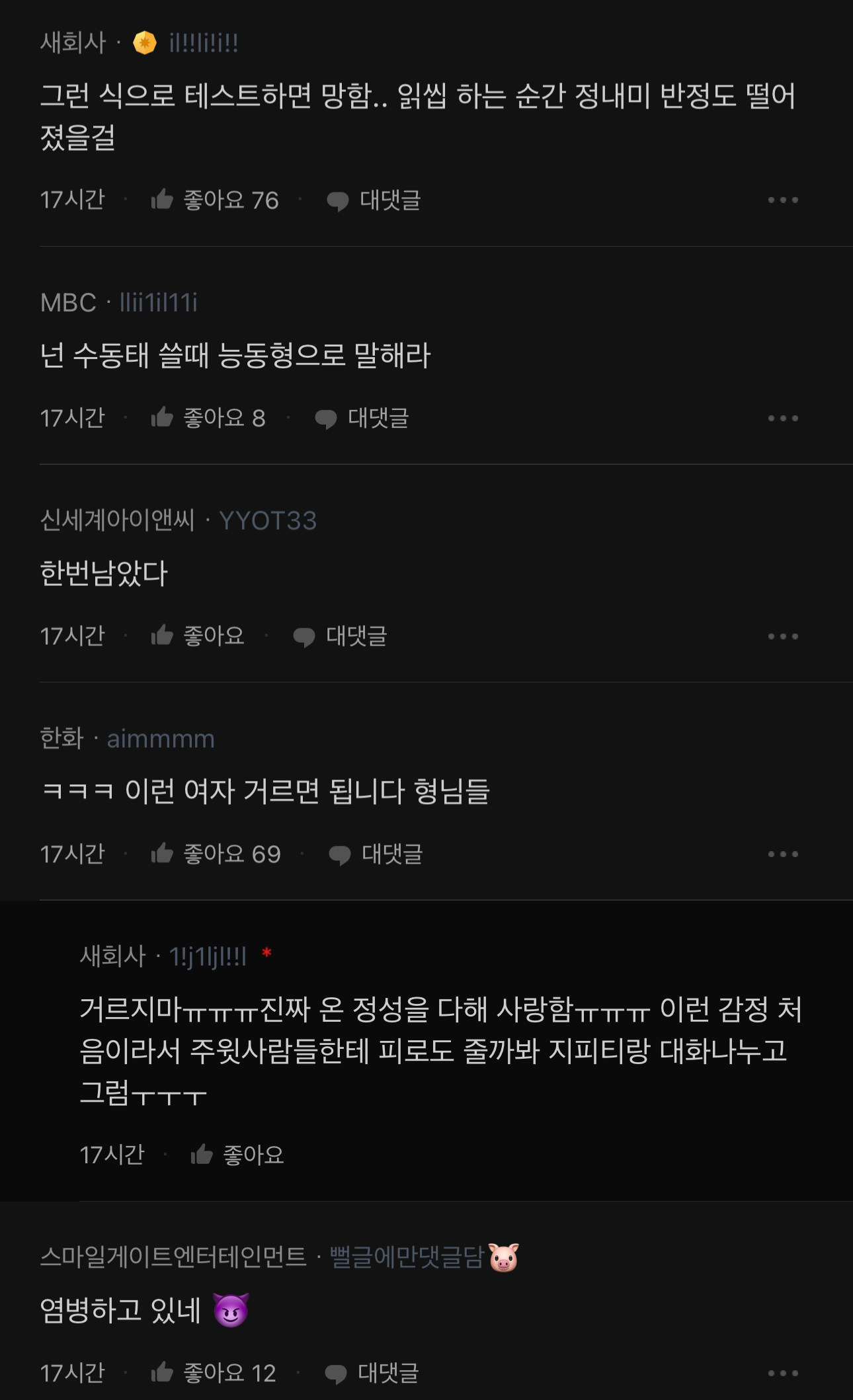853x1400 pixels.
Task: Like aimmmm's comment with 69 likes
Action: 216,854
